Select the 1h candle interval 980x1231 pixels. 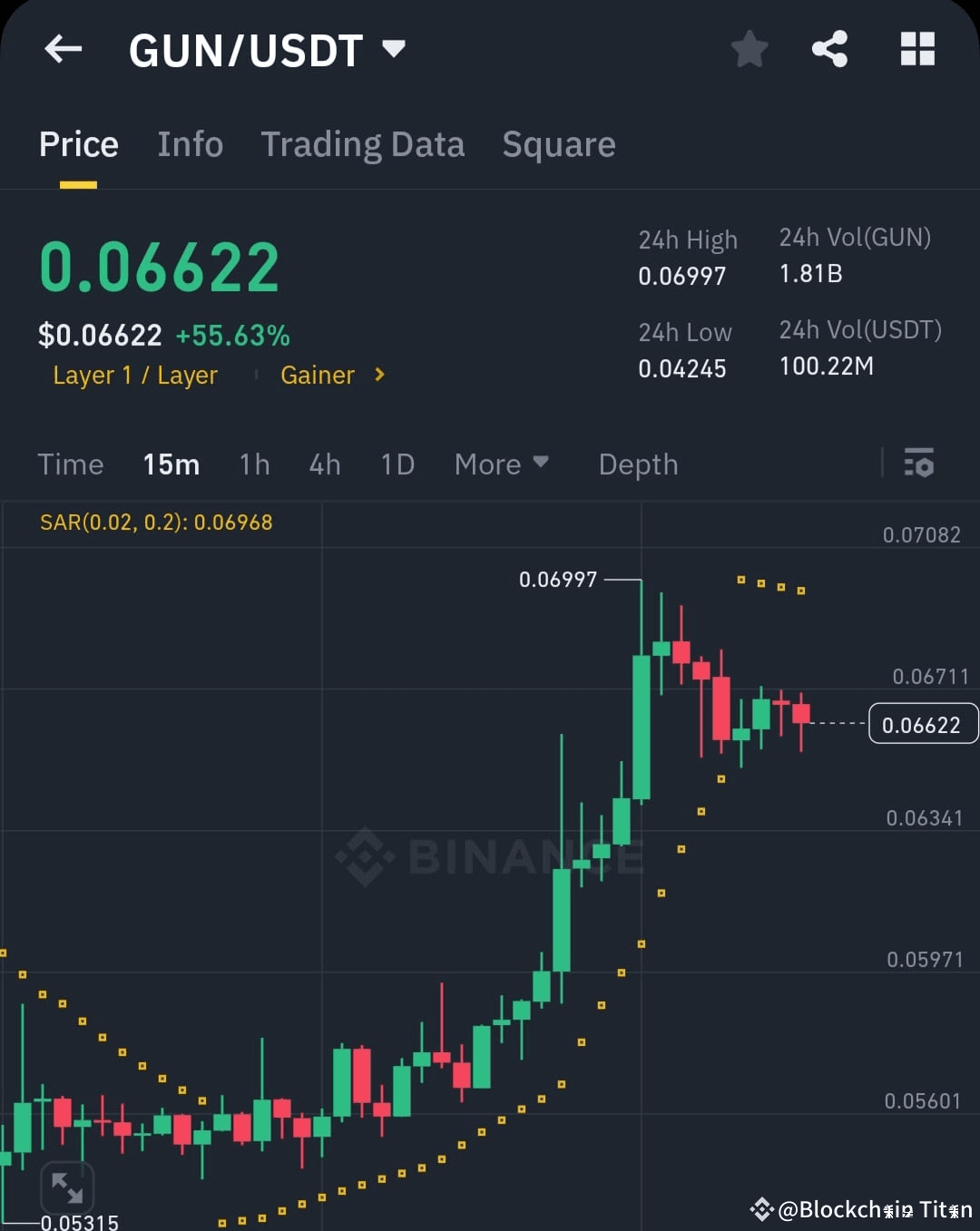(254, 464)
